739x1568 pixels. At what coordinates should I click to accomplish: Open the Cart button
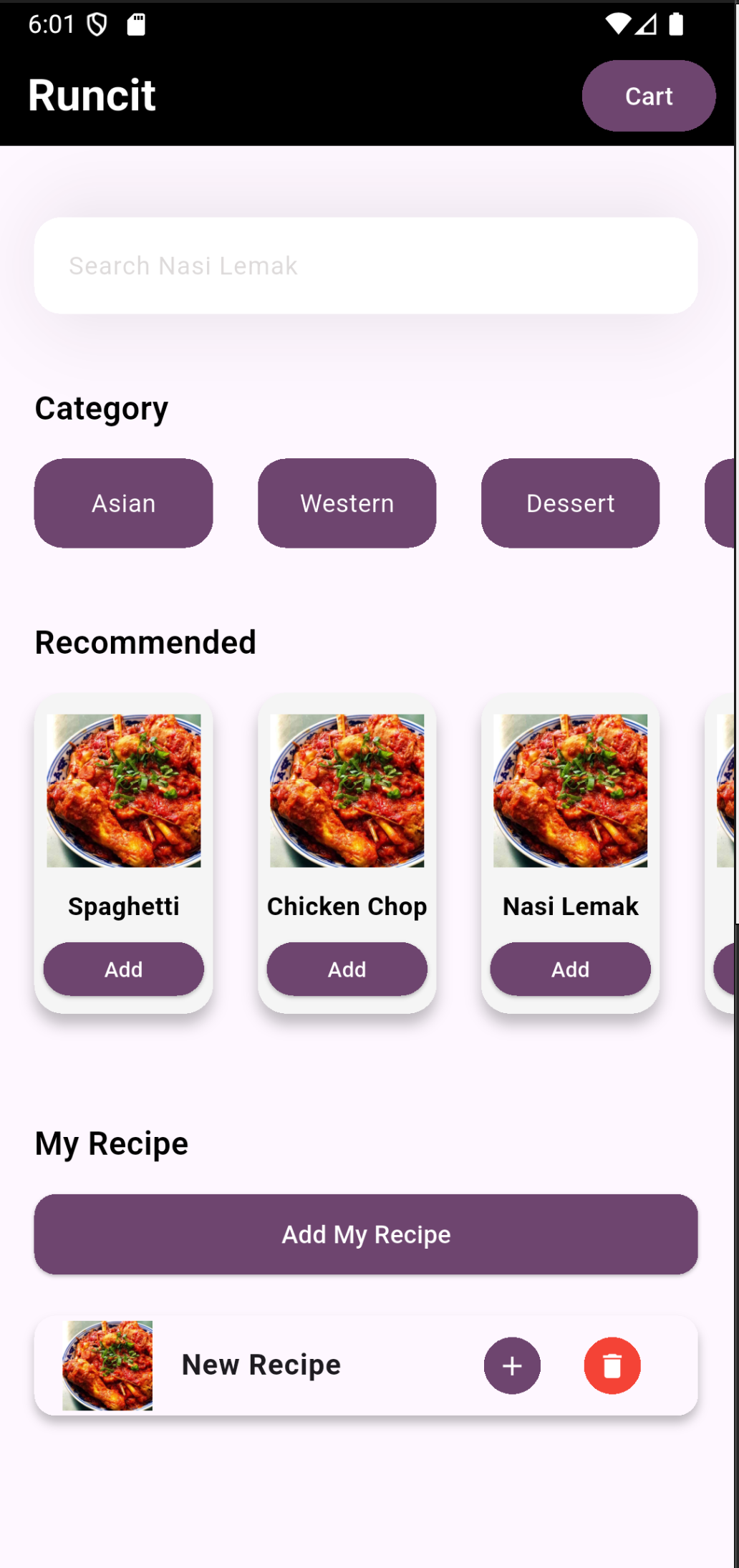tap(648, 96)
